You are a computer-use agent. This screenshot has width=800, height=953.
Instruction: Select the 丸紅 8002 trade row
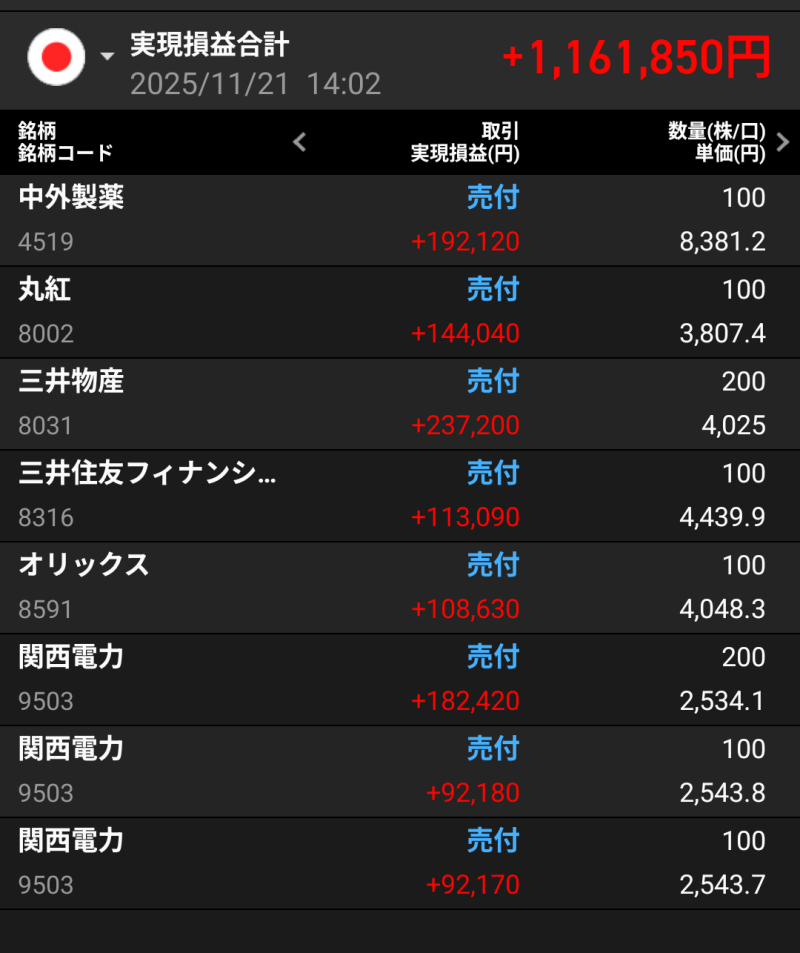pos(400,312)
